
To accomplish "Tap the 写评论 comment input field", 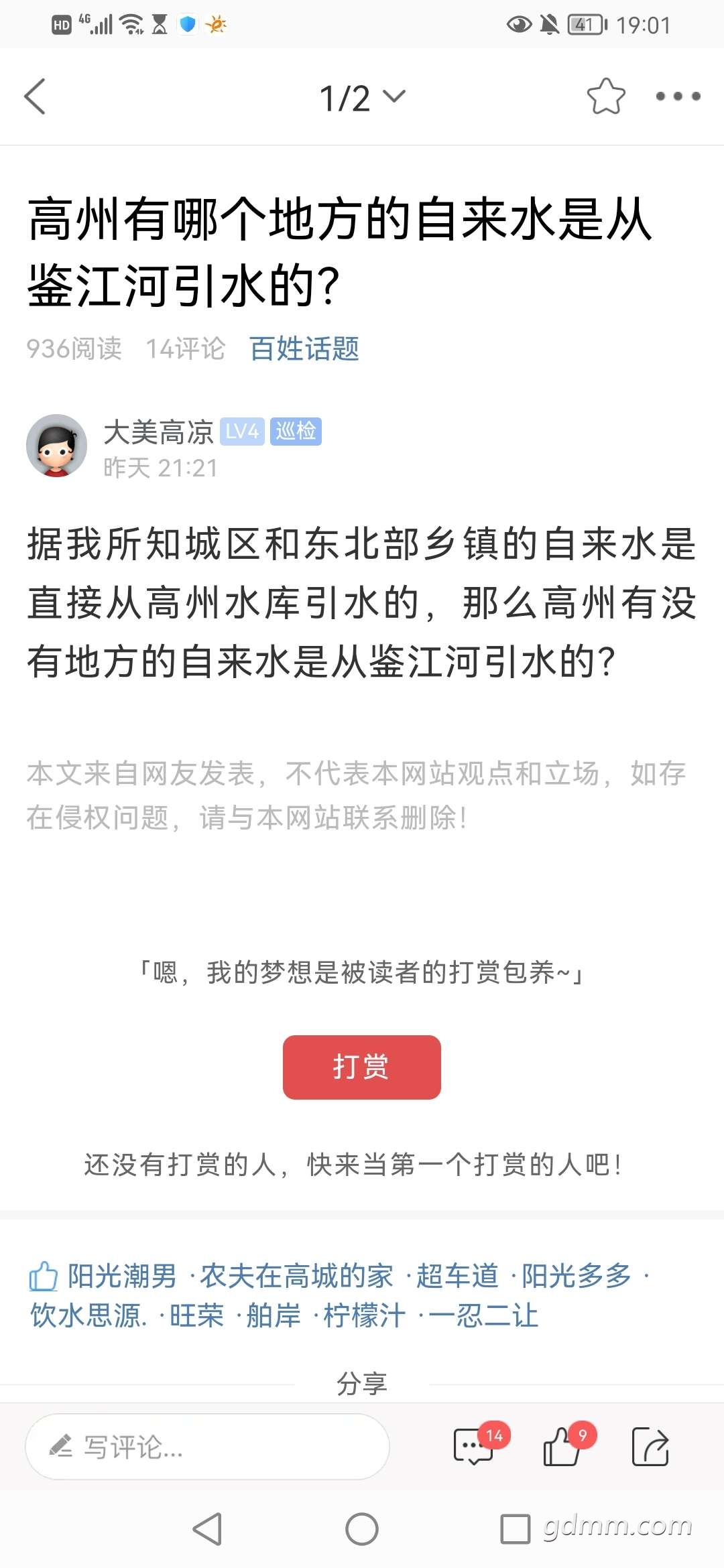I will [x=207, y=1447].
